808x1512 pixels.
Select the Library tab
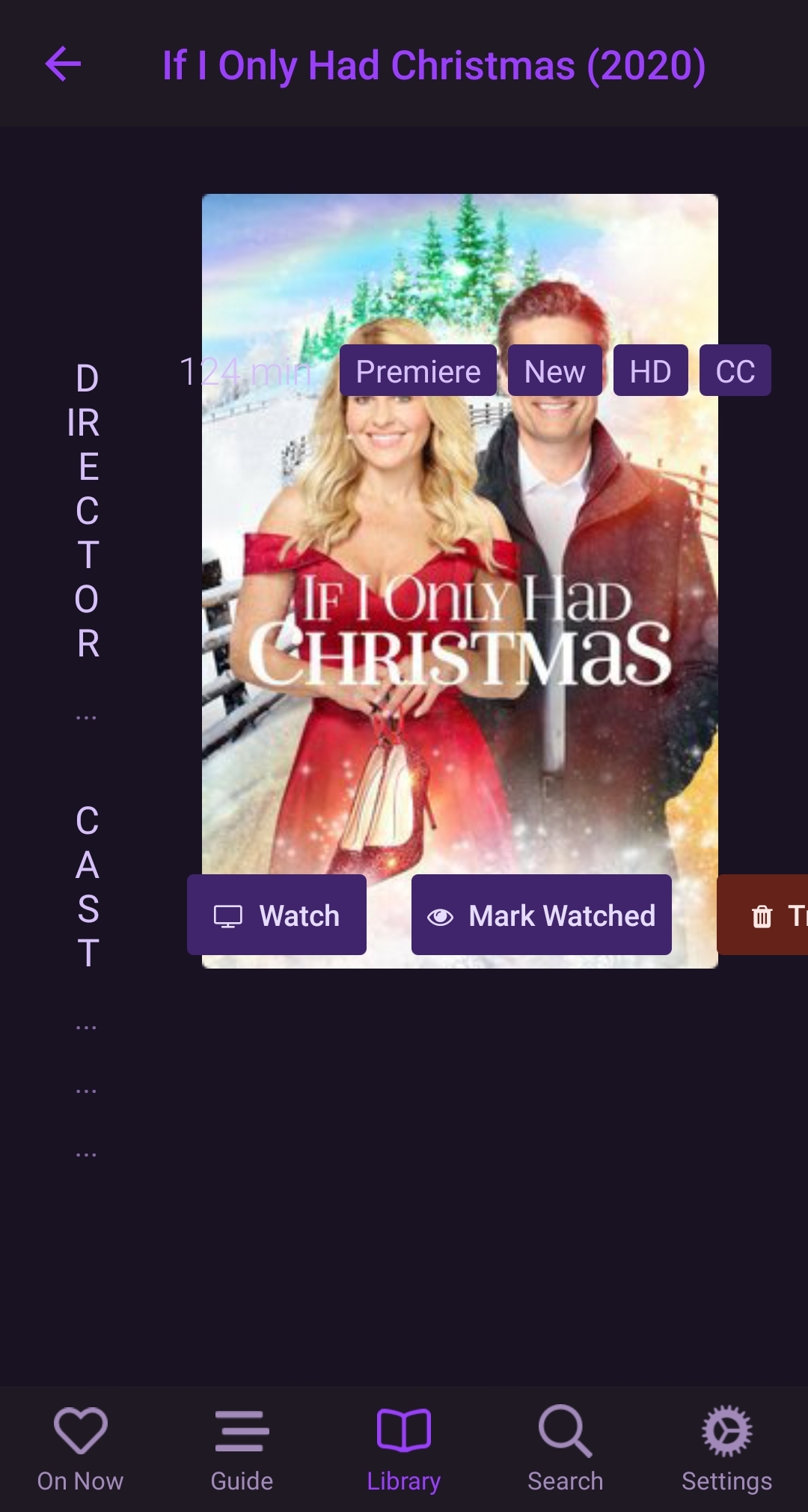[x=404, y=1449]
